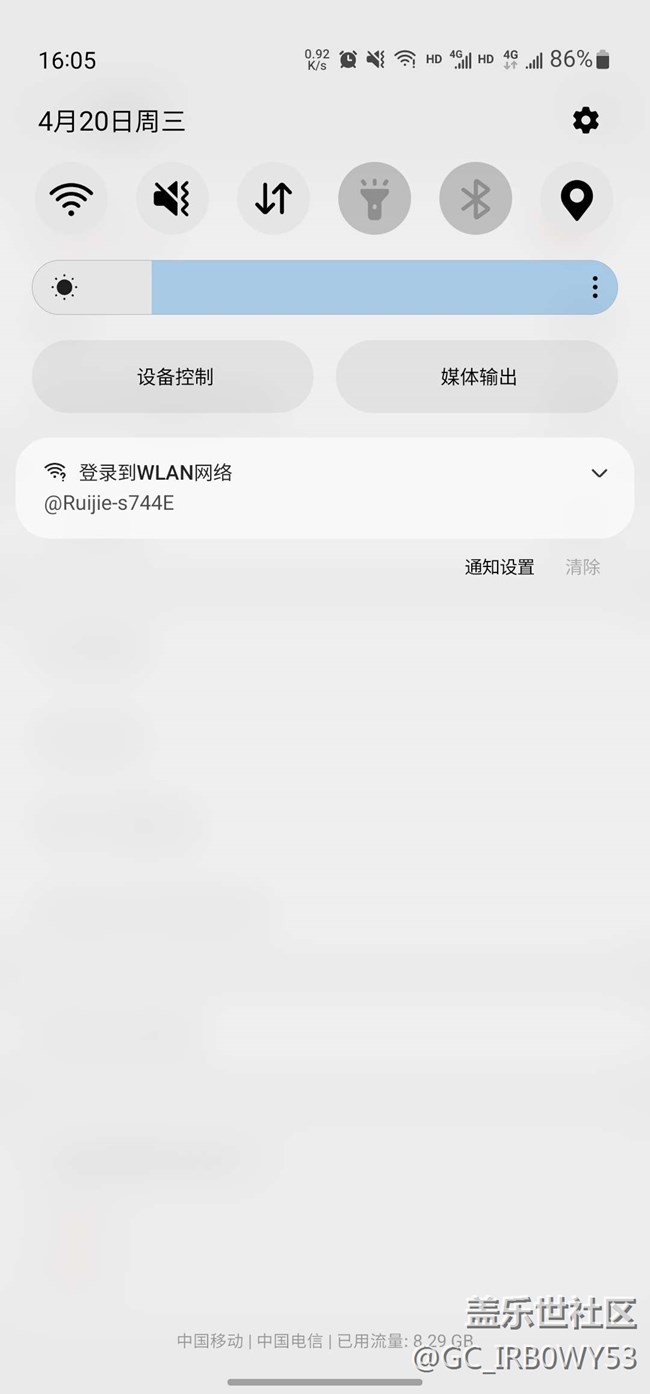
Task: Open brightness options three-dot menu
Action: (x=595, y=288)
